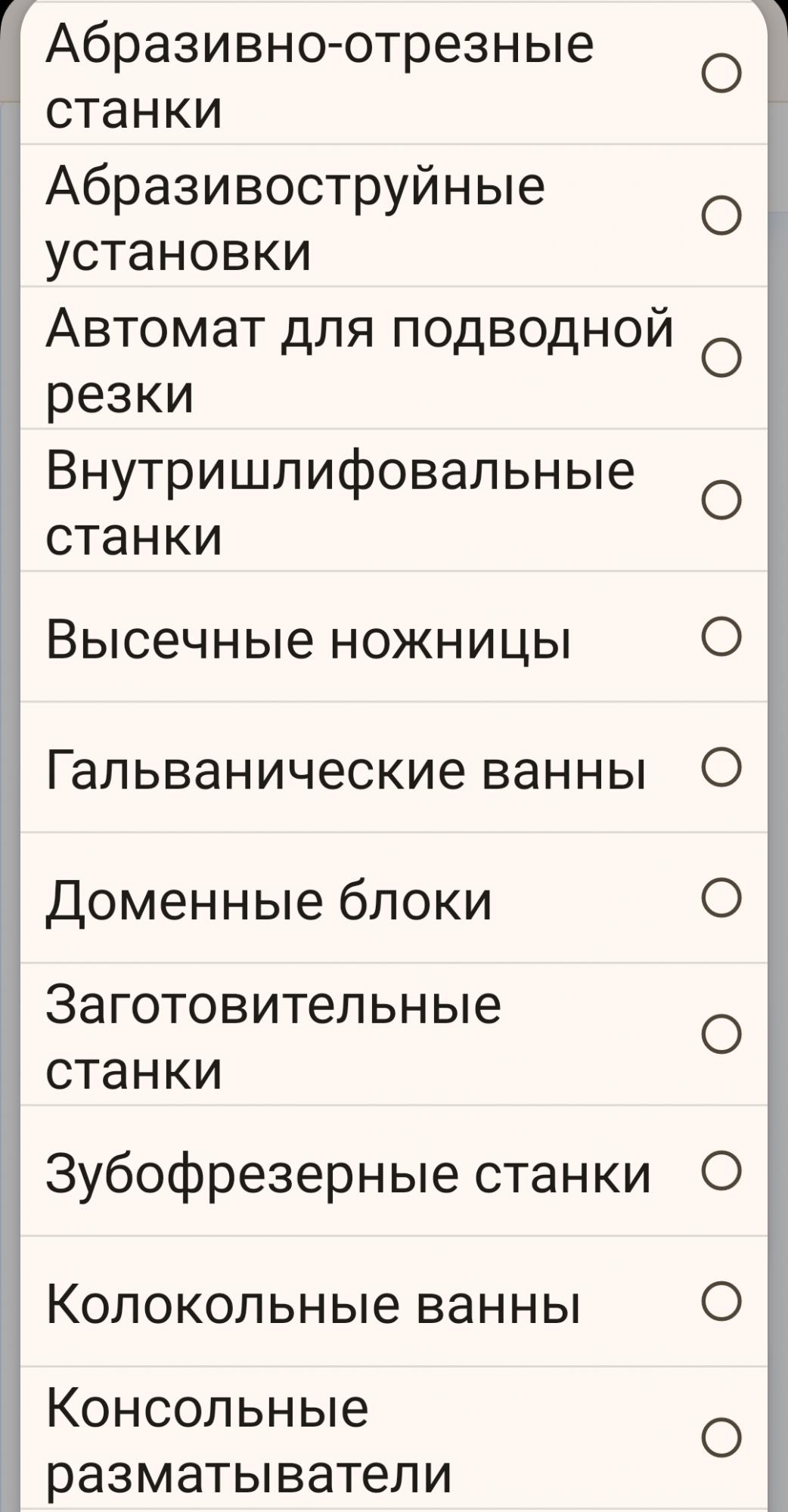The height and width of the screenshot is (1512, 788).
Task: Select Зубофрезерные станки option
Action: pos(720,1171)
